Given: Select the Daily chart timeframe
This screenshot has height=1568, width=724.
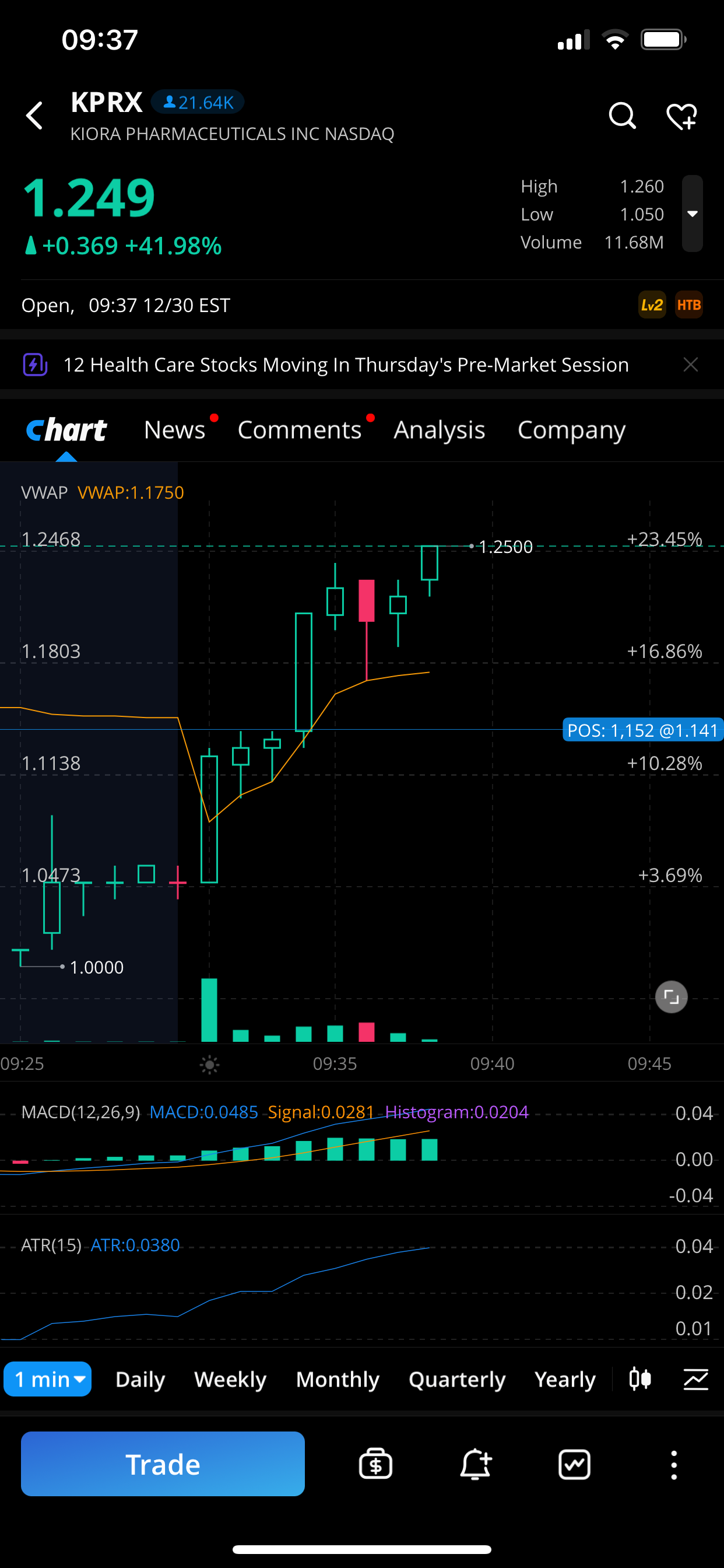Looking at the screenshot, I should click(140, 1380).
